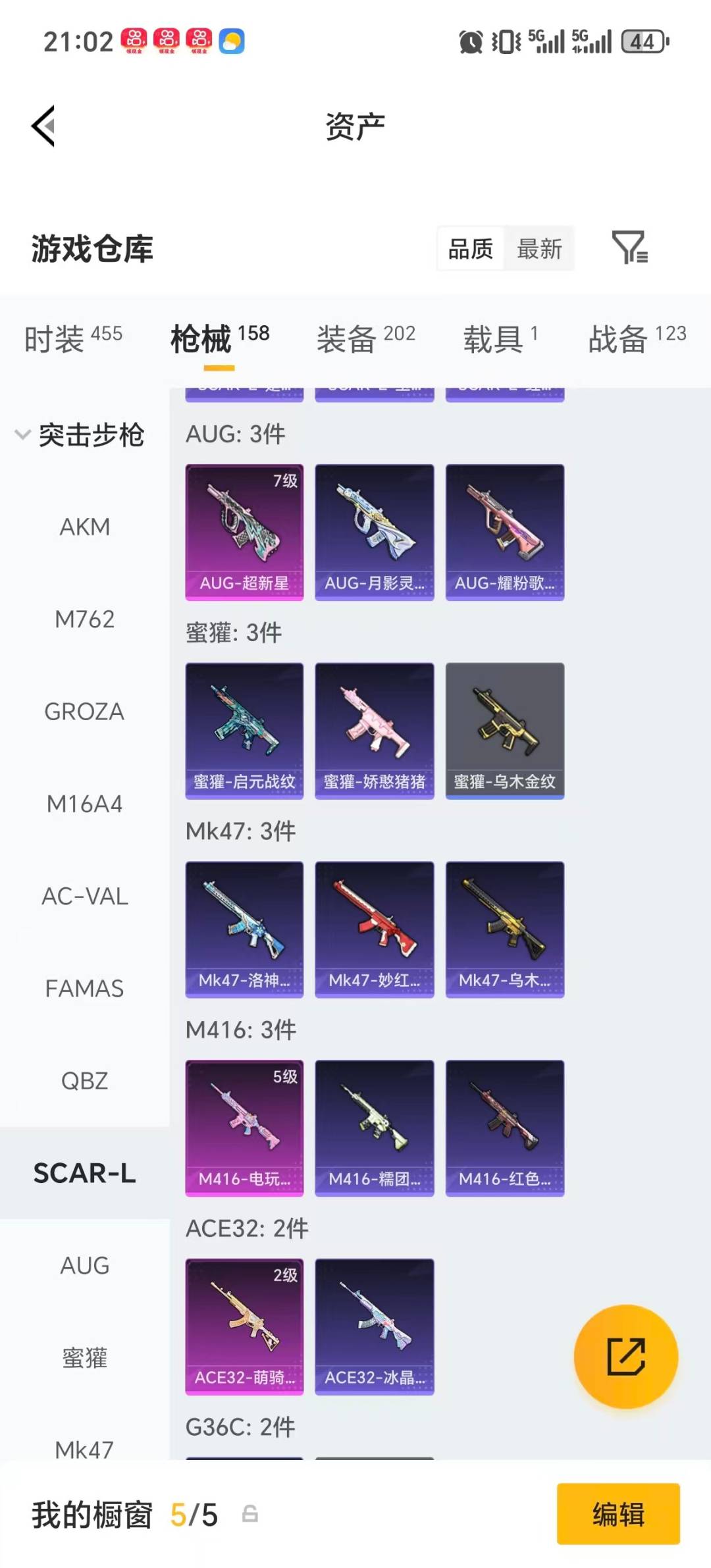
Task: Tap the yellow share floating button
Action: (627, 1357)
